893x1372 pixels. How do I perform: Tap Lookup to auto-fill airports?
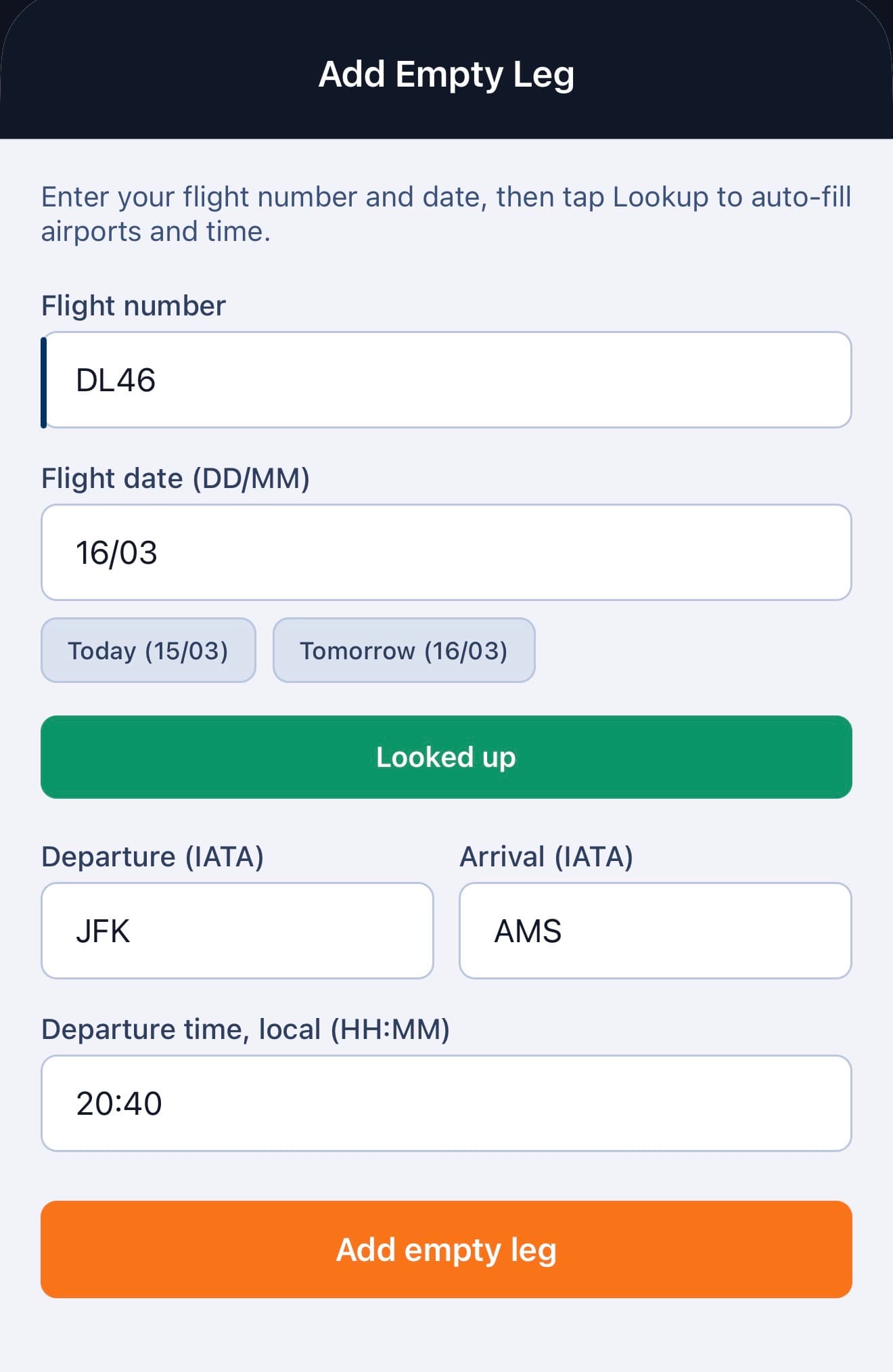pyautogui.click(x=446, y=757)
